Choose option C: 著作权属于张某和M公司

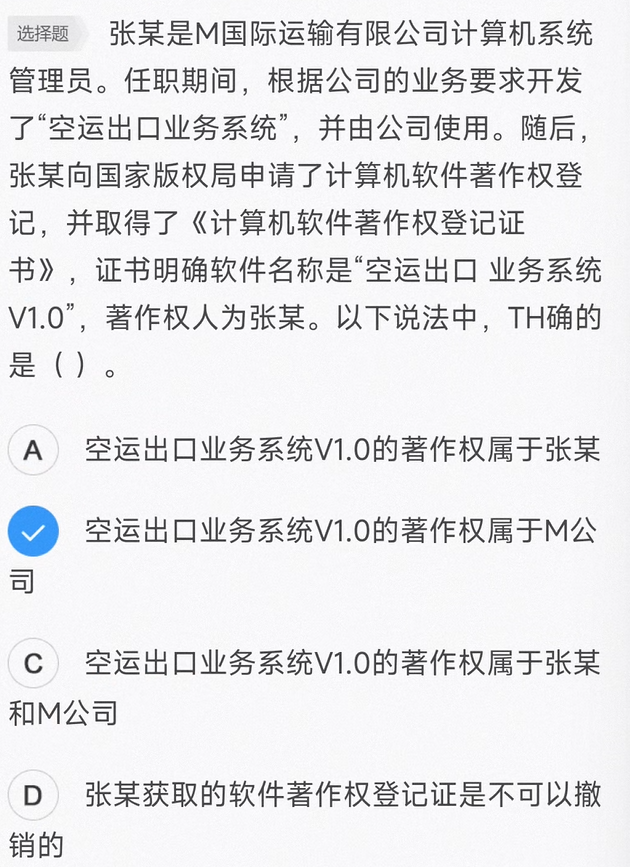(x=33, y=663)
